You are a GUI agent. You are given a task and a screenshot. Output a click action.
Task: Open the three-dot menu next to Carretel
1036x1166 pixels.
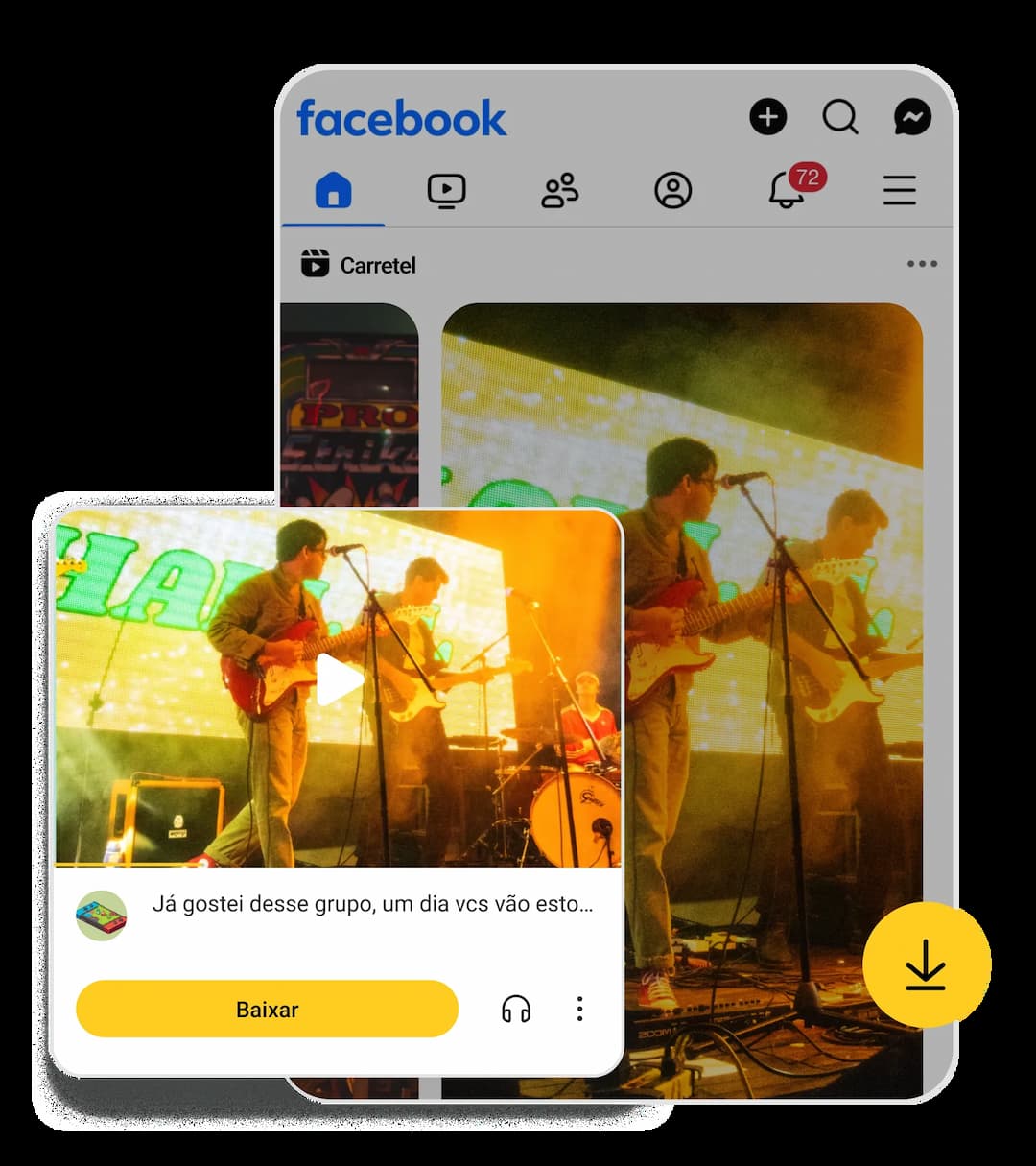click(x=922, y=263)
